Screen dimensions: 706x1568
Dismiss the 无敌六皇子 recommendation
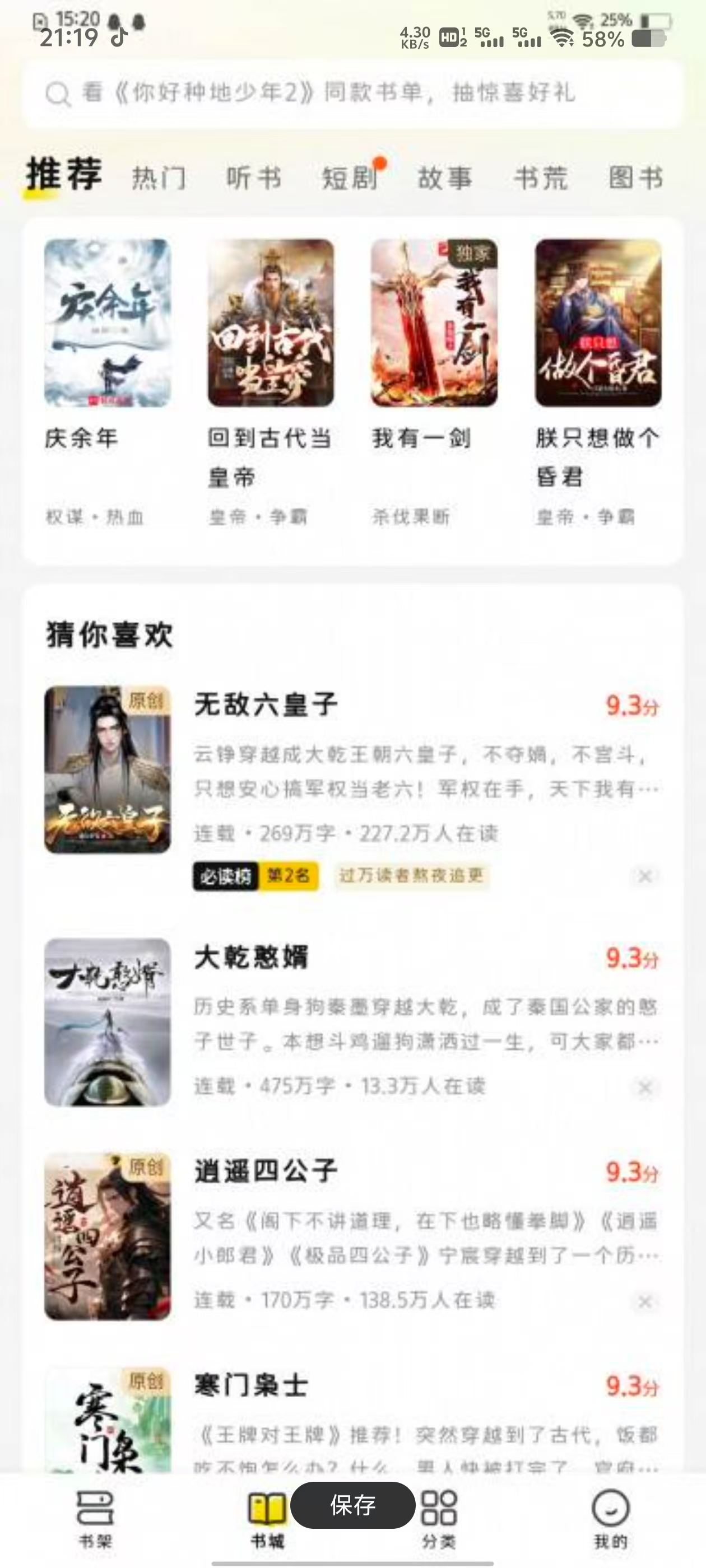[x=644, y=876]
